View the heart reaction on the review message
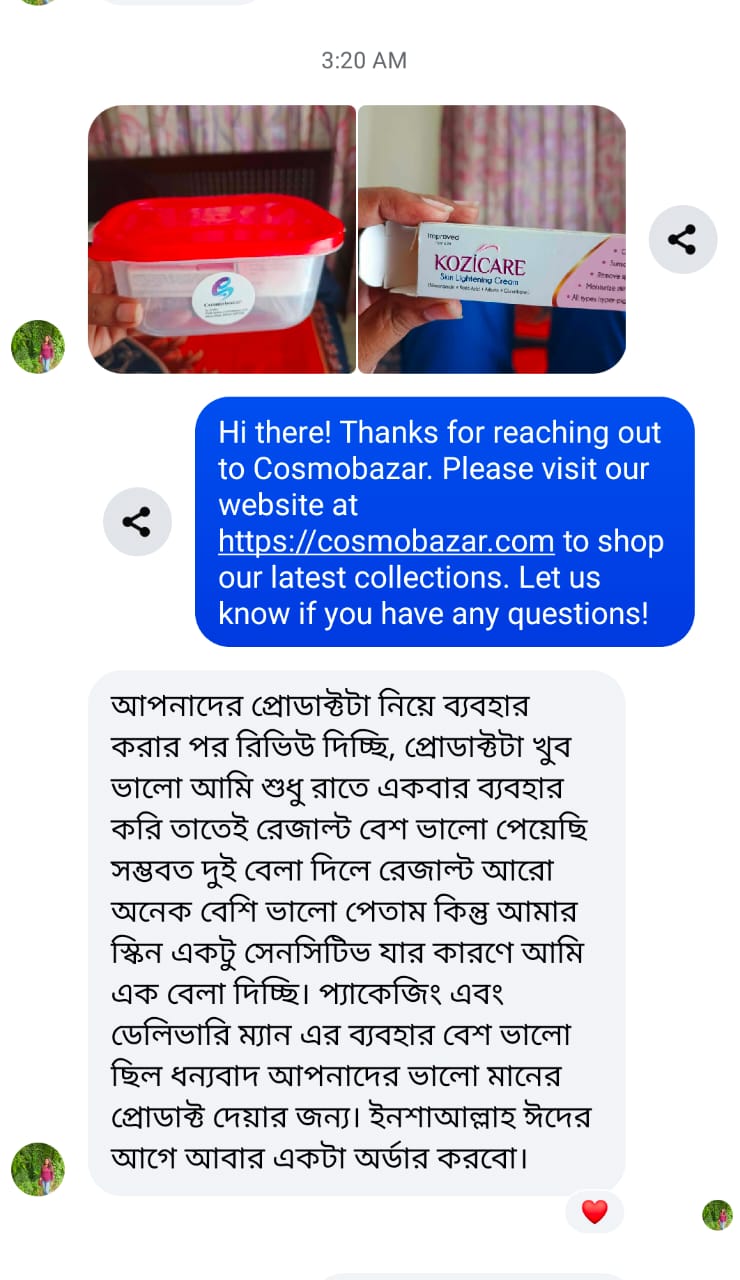This screenshot has width=740, height=1280. coord(594,1212)
